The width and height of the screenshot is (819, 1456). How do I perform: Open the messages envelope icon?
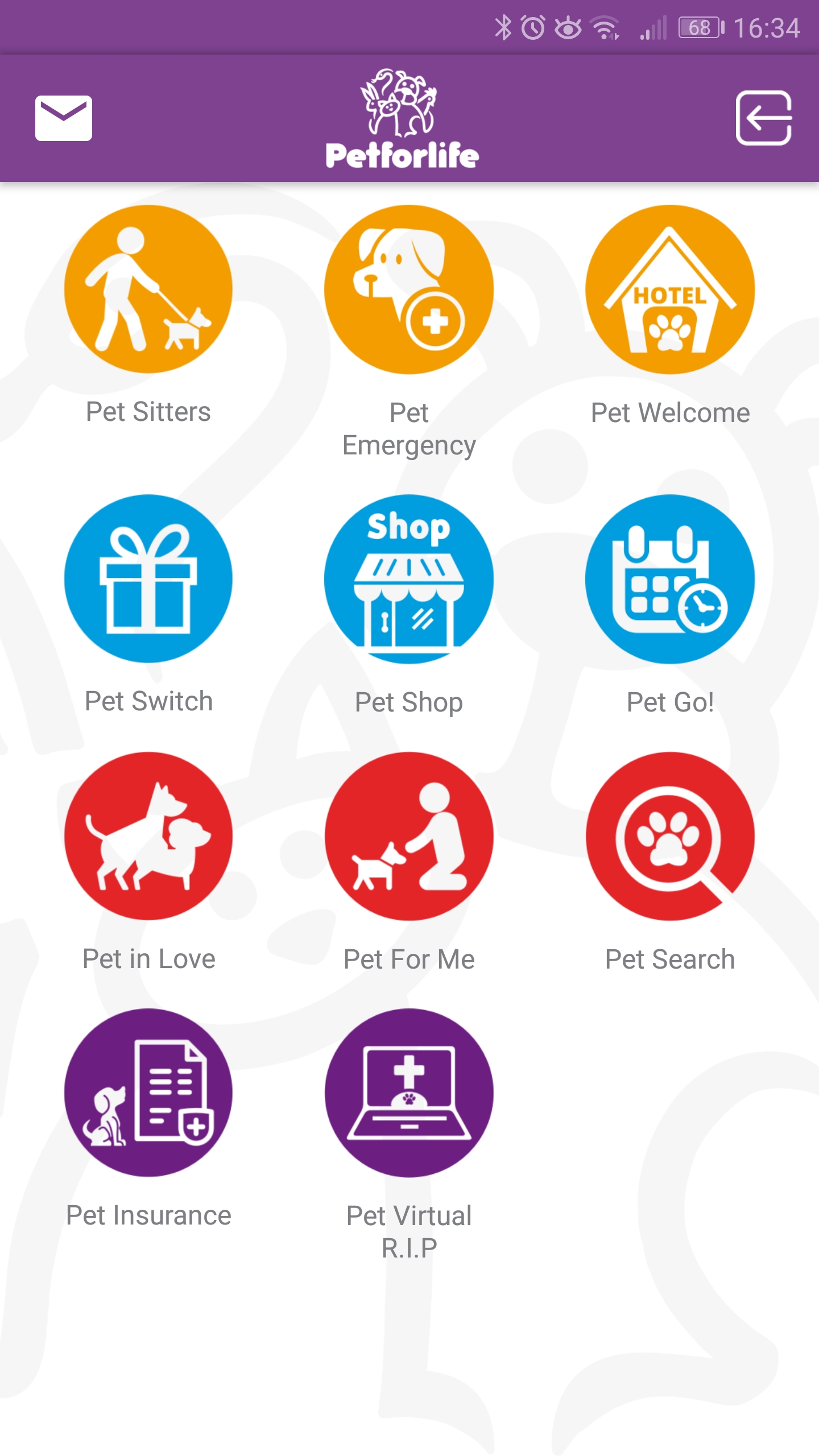[64, 118]
